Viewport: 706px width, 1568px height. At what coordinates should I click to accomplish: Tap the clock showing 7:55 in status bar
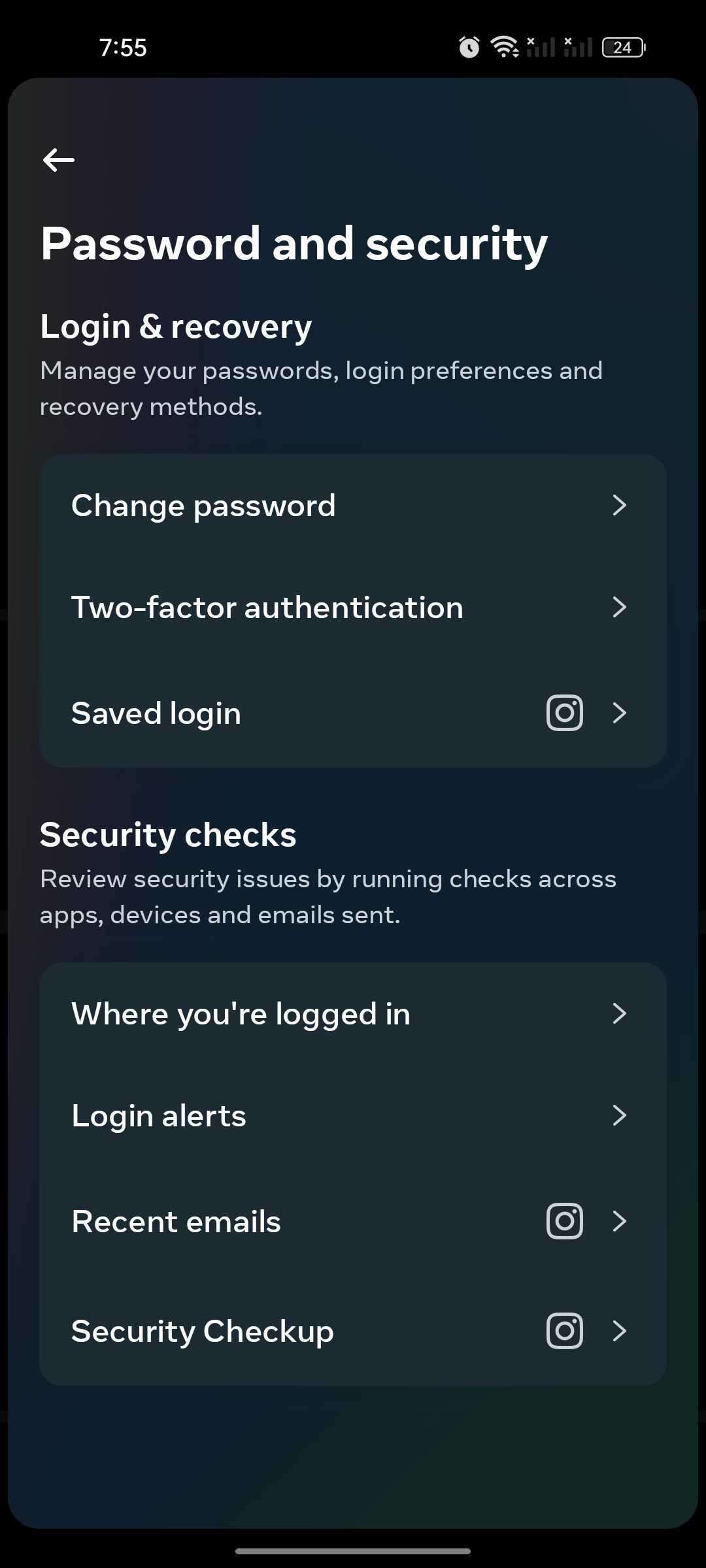(x=122, y=46)
